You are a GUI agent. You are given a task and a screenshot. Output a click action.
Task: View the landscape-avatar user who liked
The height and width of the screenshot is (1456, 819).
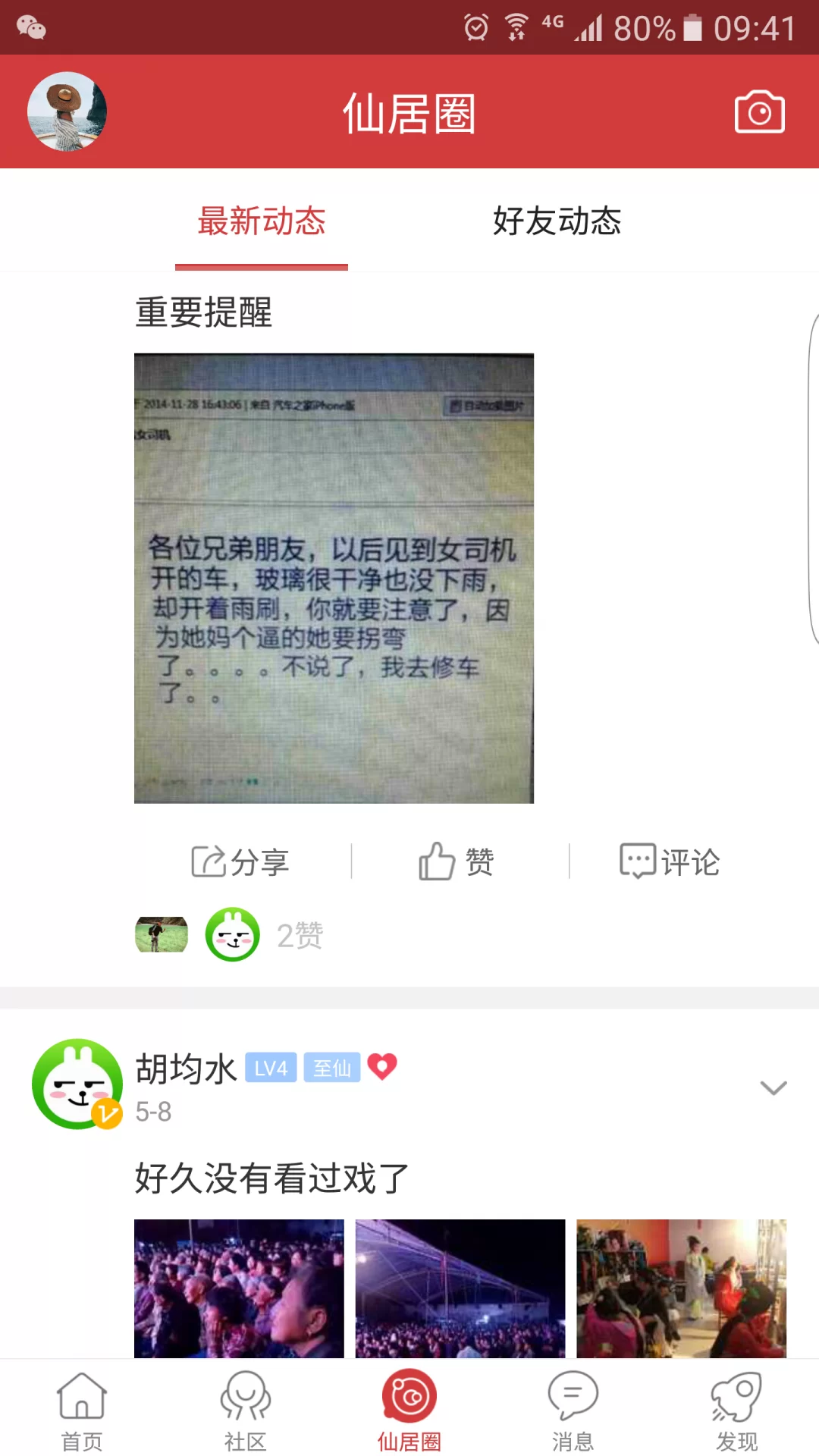[x=162, y=934]
